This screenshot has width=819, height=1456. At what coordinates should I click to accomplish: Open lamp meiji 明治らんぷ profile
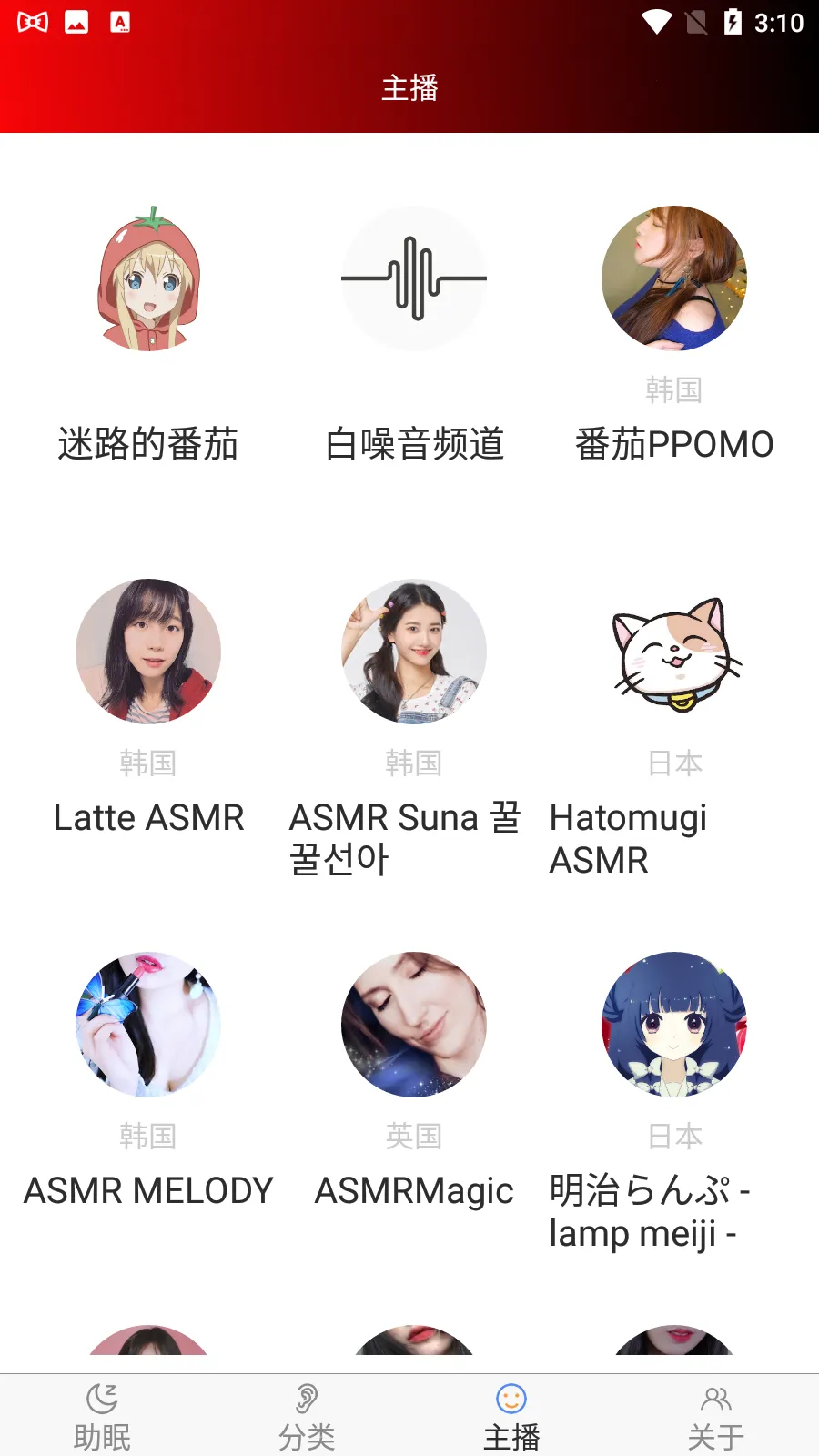[673, 1025]
